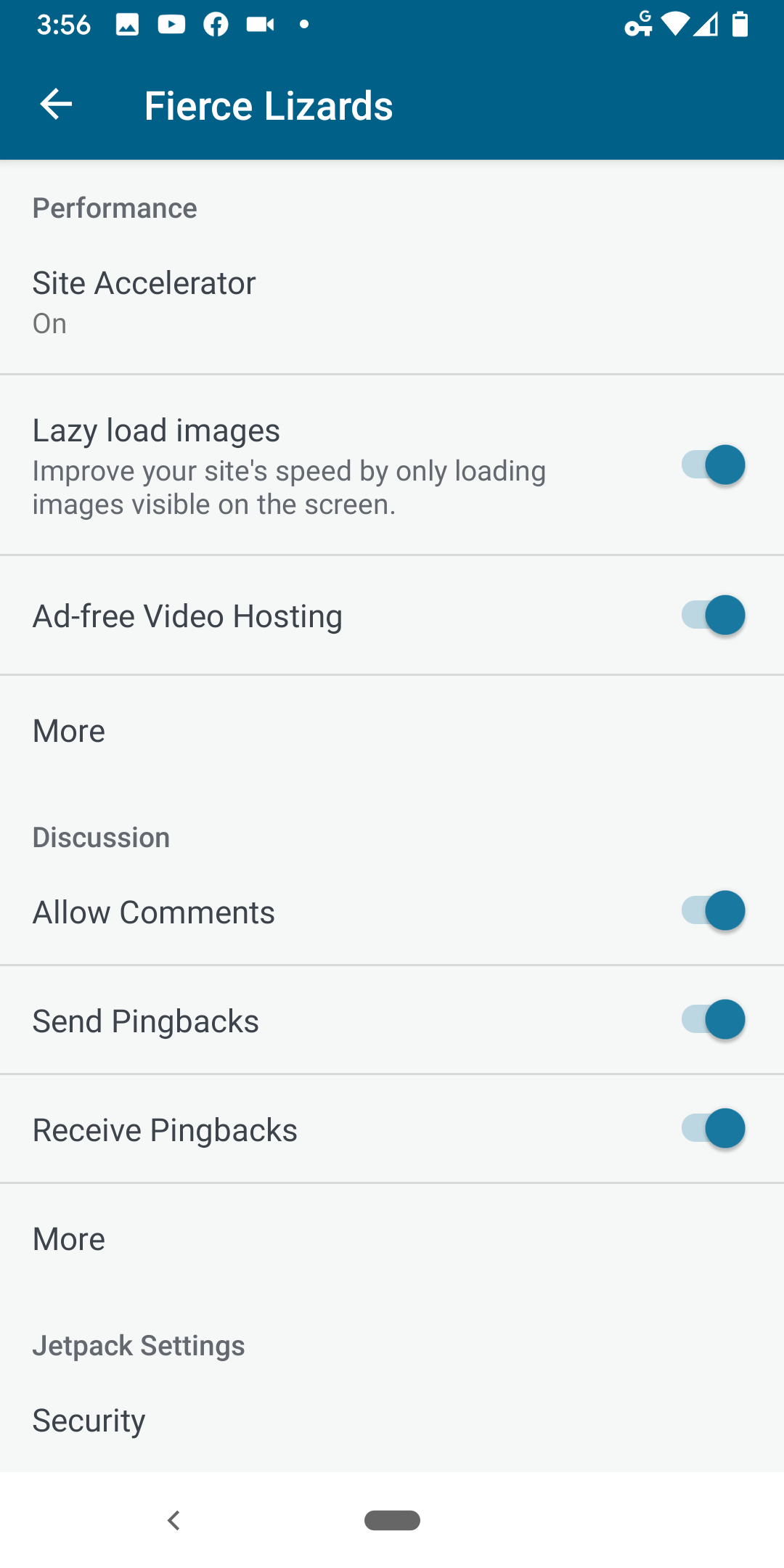Viewport: 784px width, 1568px height.
Task: Tap the battery status icon
Action: pyautogui.click(x=742, y=24)
